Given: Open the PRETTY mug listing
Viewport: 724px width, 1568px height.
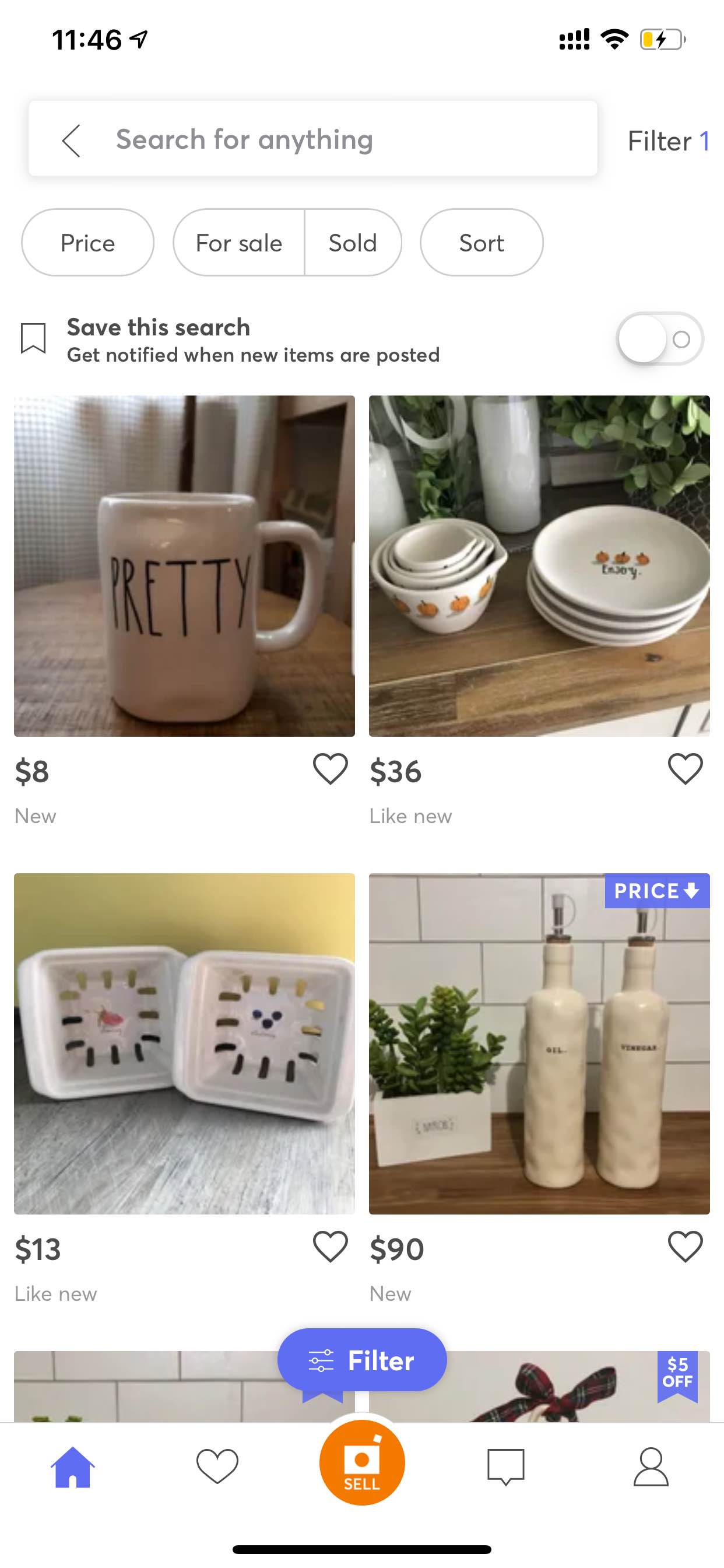Looking at the screenshot, I should (184, 565).
